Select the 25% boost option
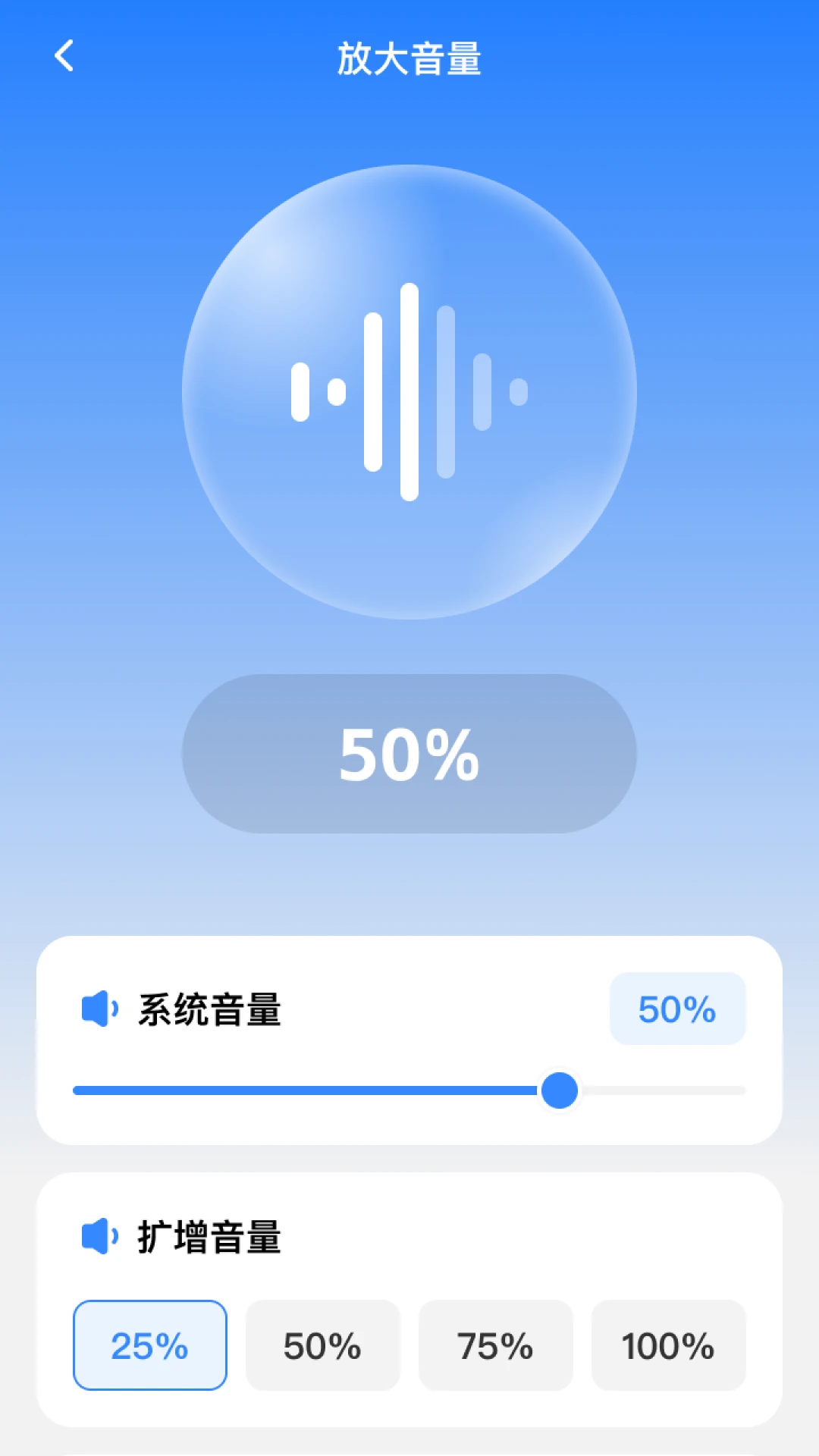The height and width of the screenshot is (1456, 819). click(x=150, y=1345)
